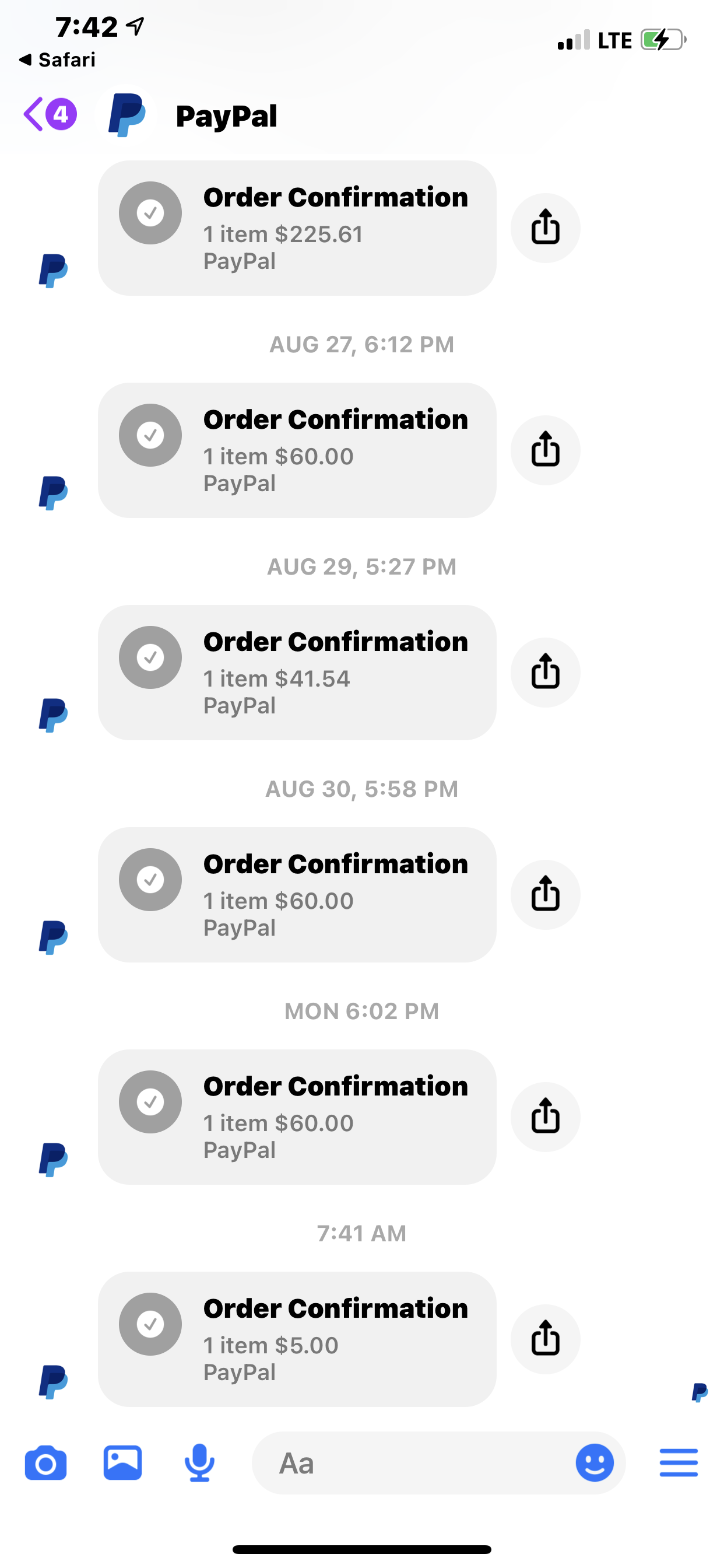Open the $5.00 Order Confirmation card

pos(297,1339)
